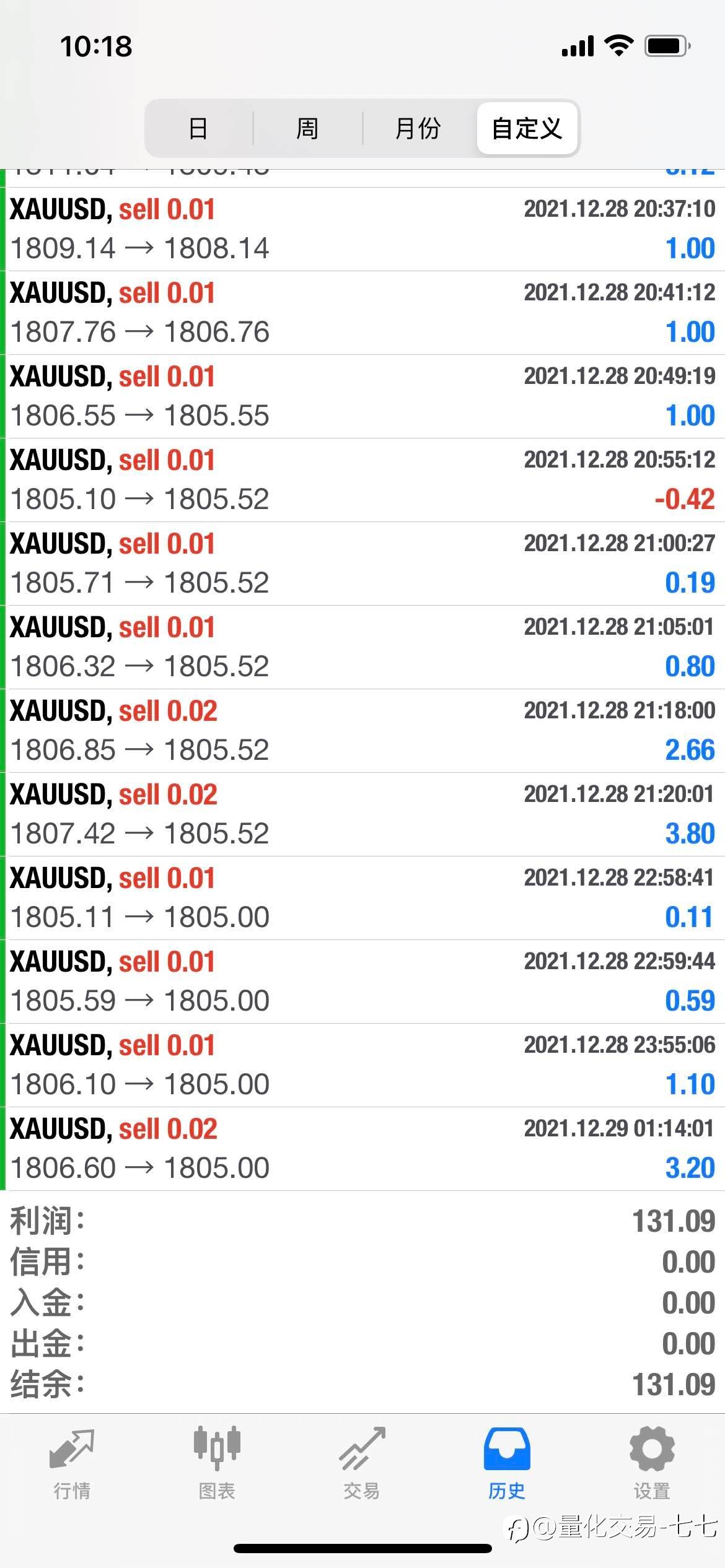Select the 自定义 custom period tab
This screenshot has height=1568, width=725.
(x=527, y=129)
